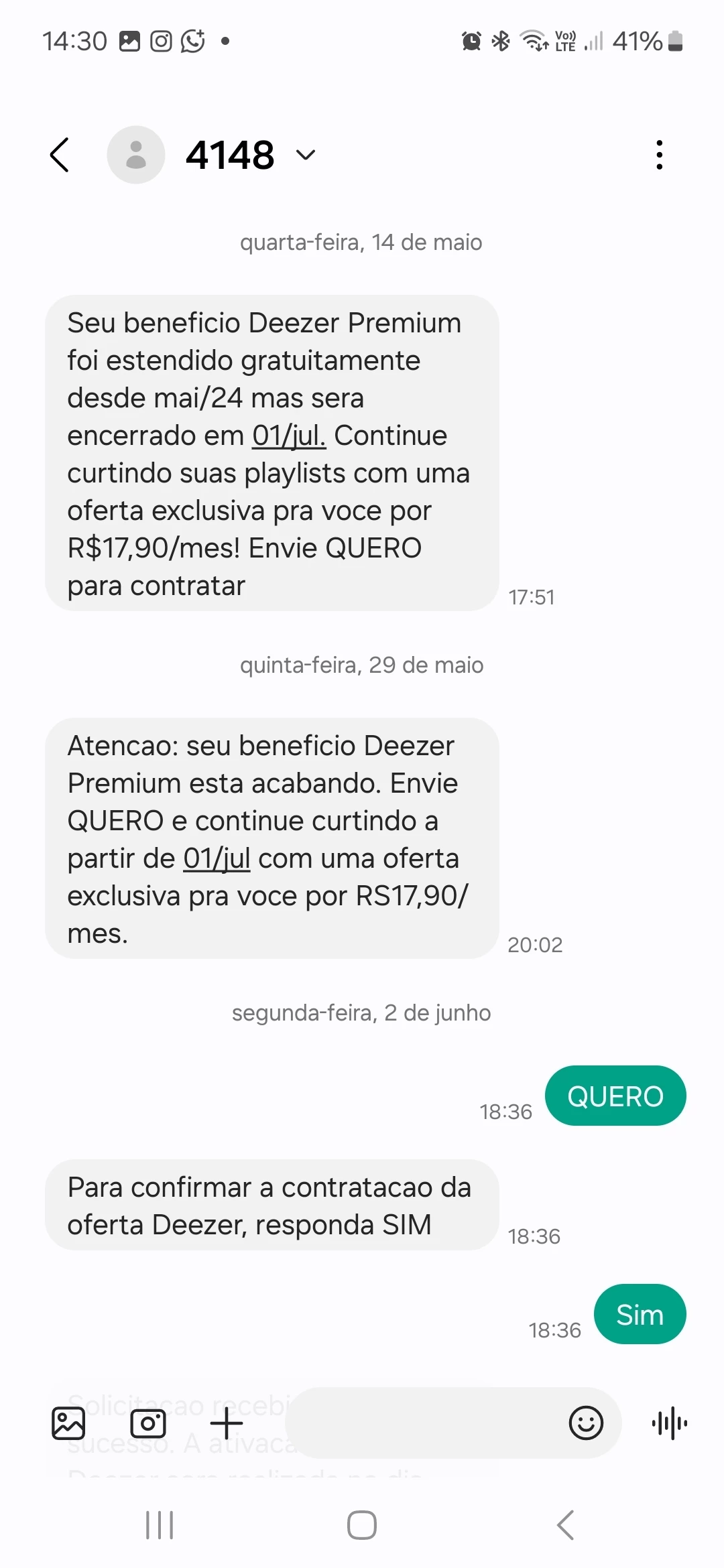This screenshot has width=724, height=1568.
Task: Tap the 01/jul link in the 20:02 message
Action: coord(217,859)
